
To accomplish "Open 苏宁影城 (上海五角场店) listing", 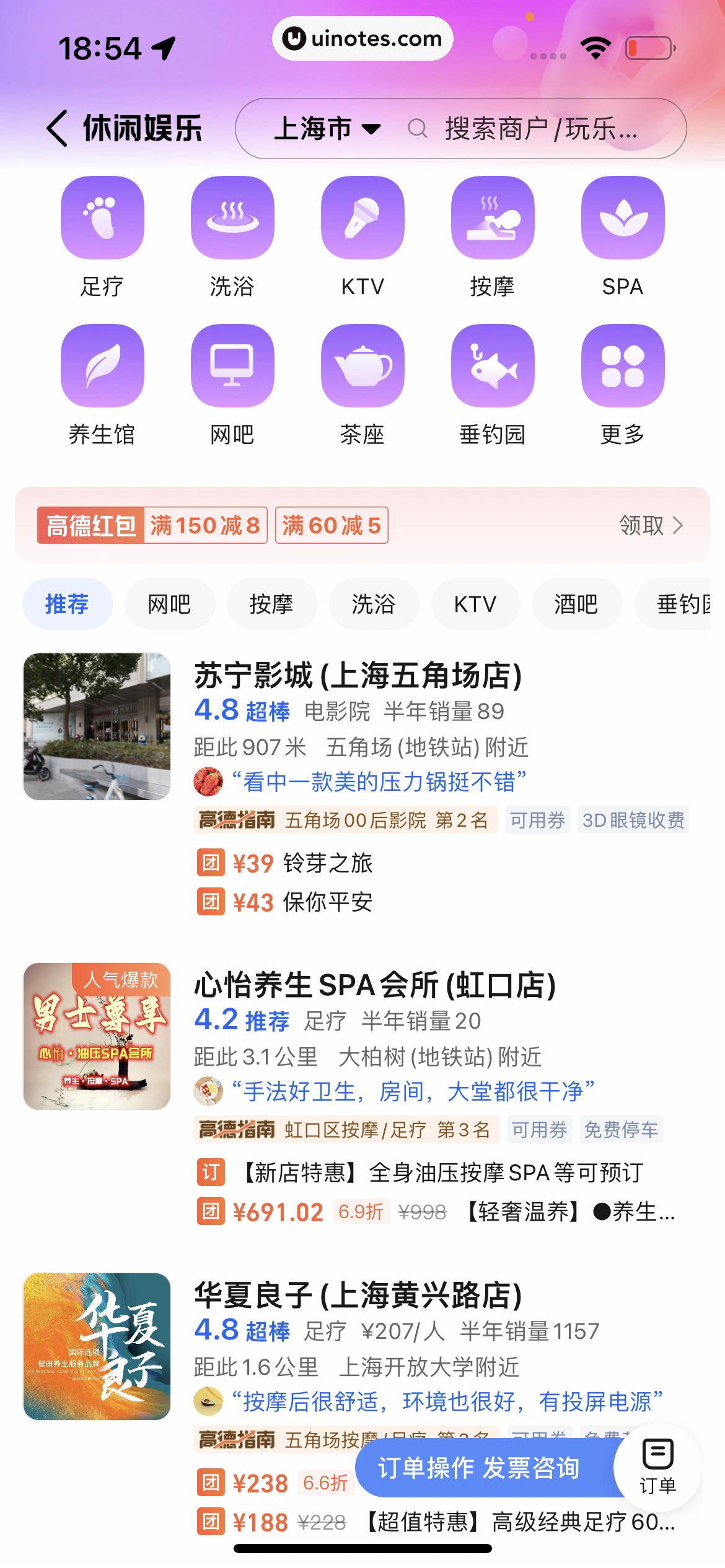I will tap(358, 676).
